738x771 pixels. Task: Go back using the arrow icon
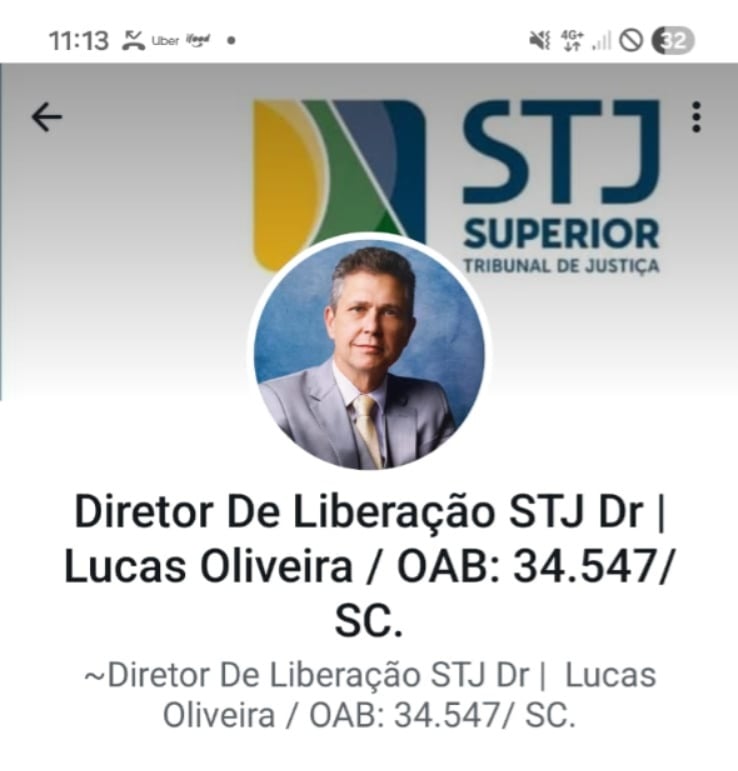46,118
